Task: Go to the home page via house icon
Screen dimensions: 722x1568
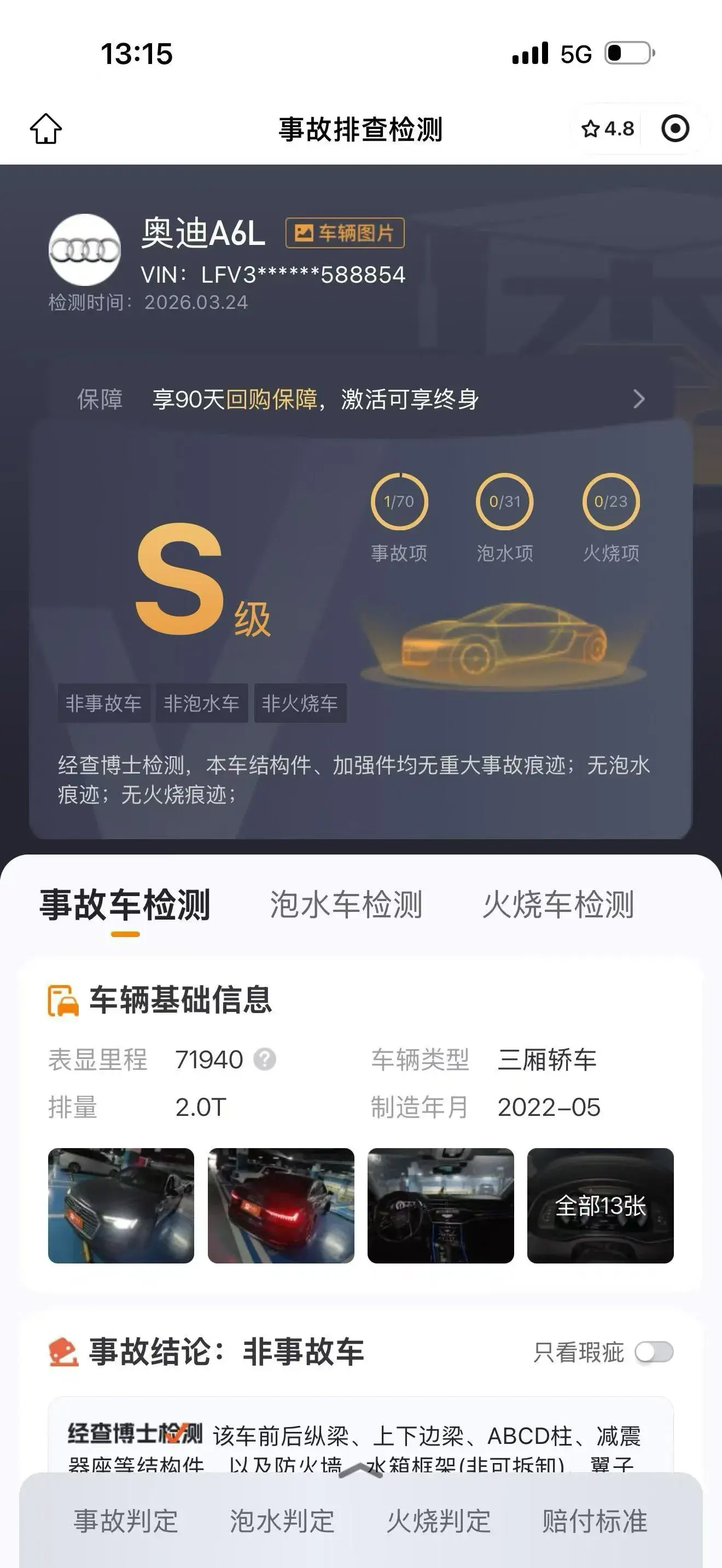Action: click(46, 128)
